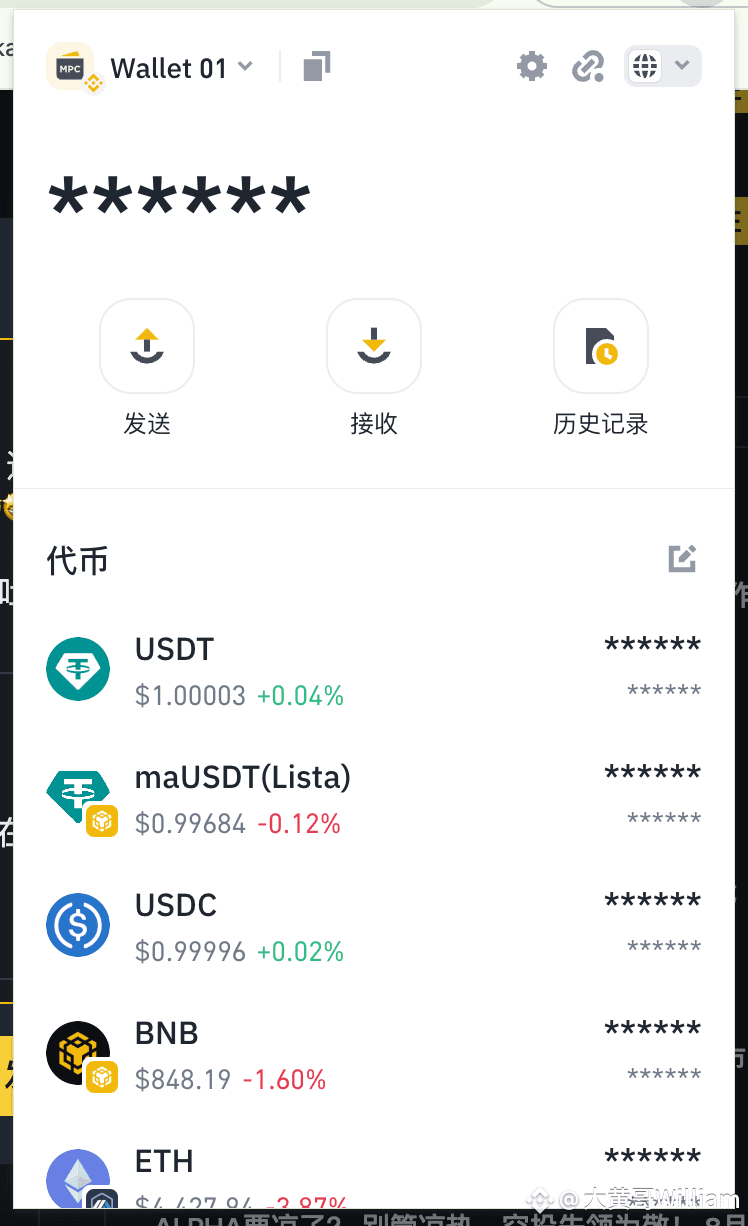Select the BNB token icon
Image resolution: width=748 pixels, height=1226 pixels.
click(78, 1052)
